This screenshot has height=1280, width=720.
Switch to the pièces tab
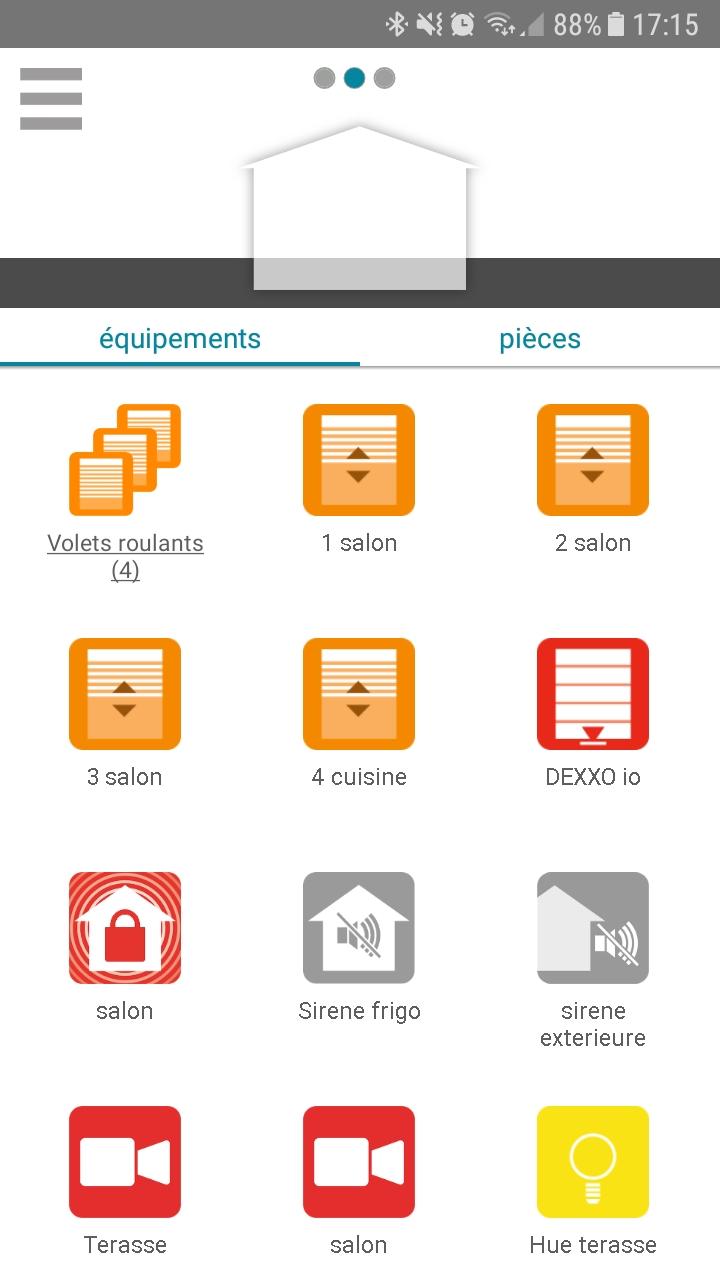(x=540, y=339)
